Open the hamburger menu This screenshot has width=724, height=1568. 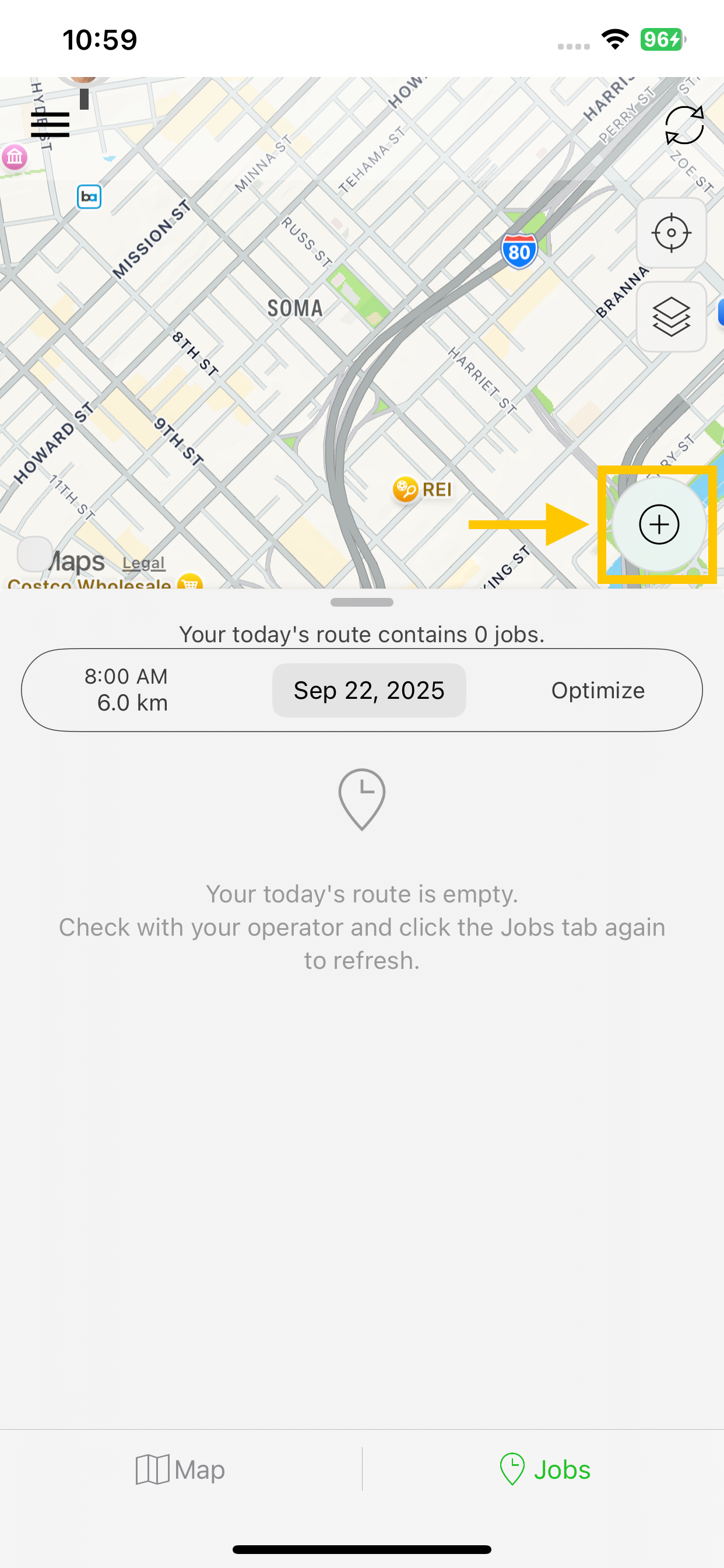click(50, 124)
